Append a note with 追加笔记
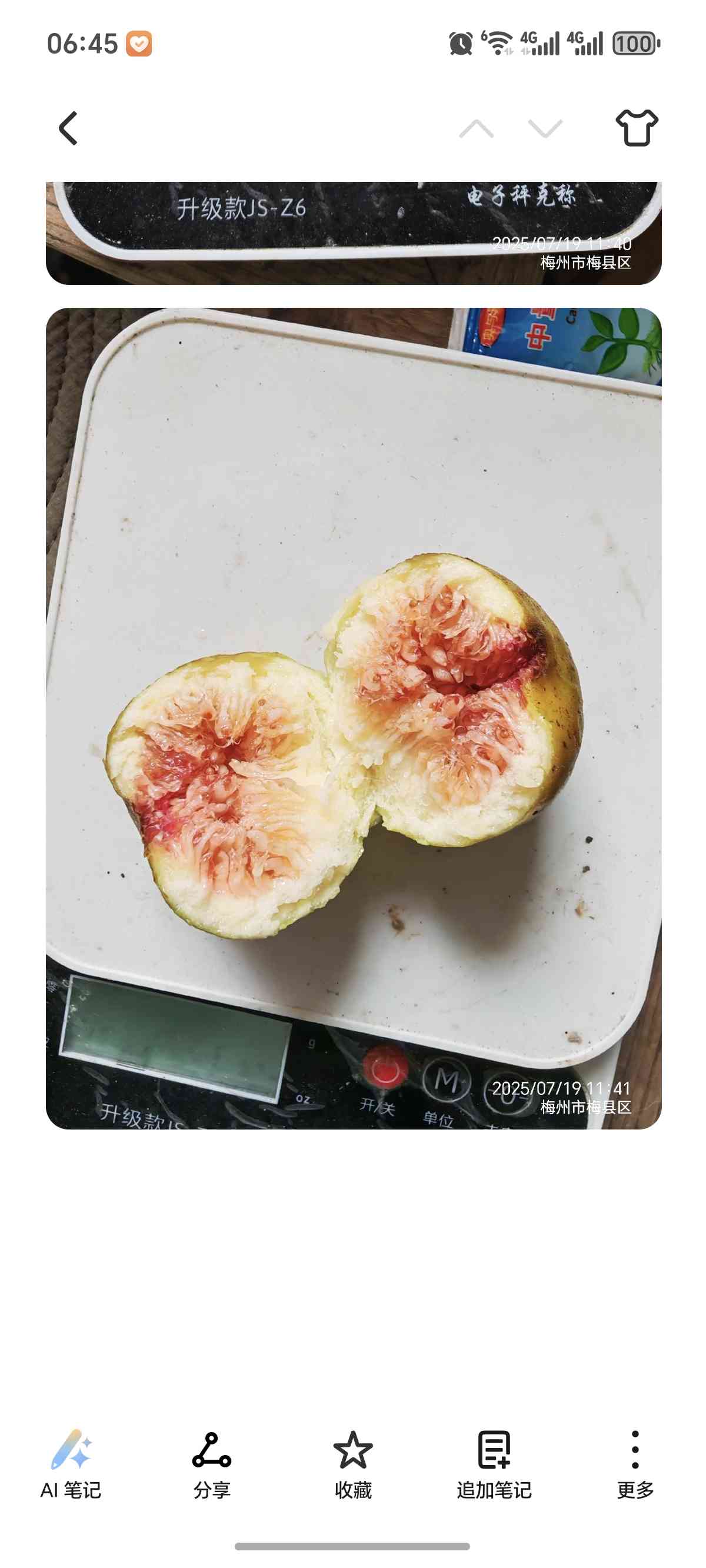 (x=494, y=1463)
